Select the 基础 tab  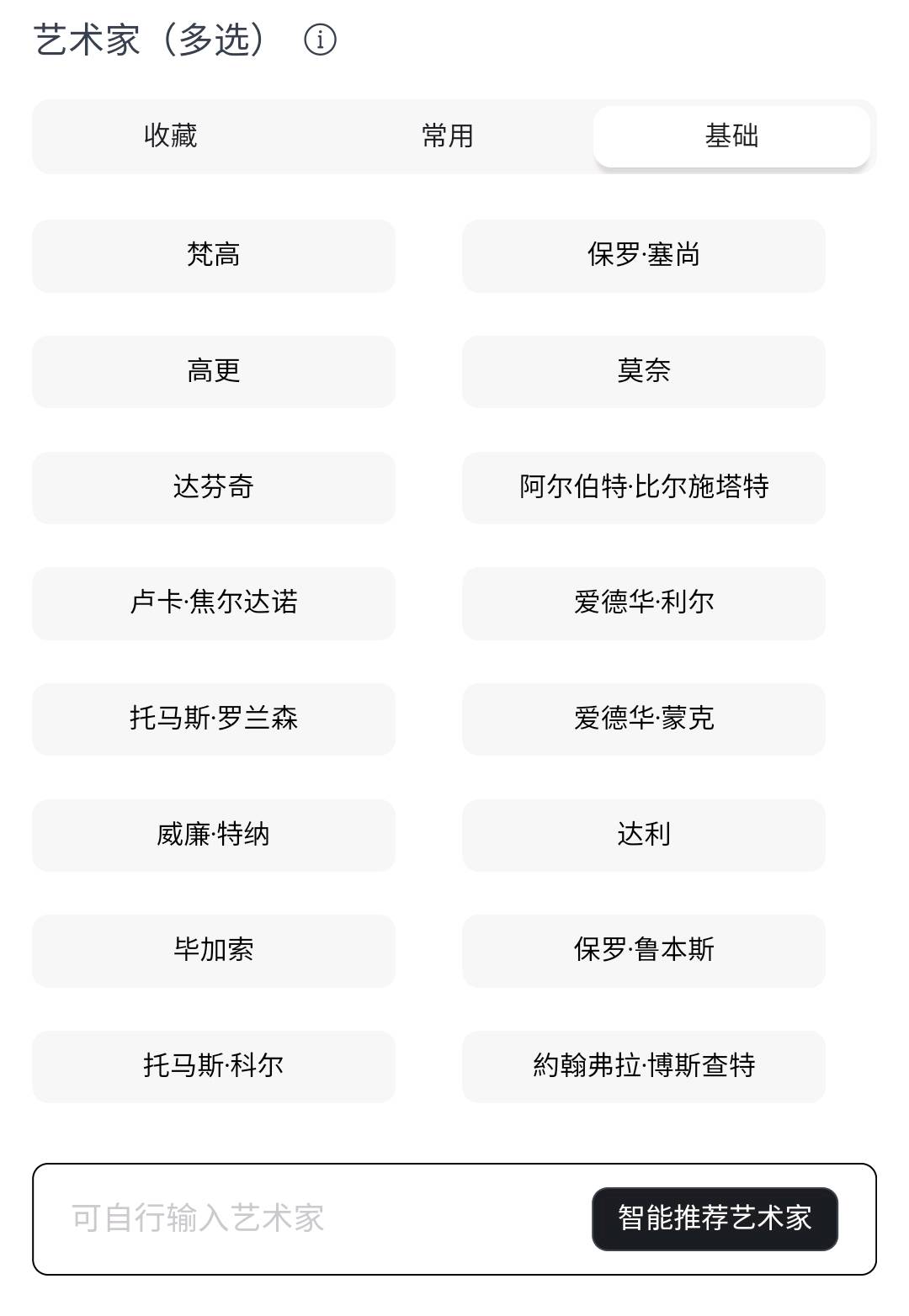[731, 136]
